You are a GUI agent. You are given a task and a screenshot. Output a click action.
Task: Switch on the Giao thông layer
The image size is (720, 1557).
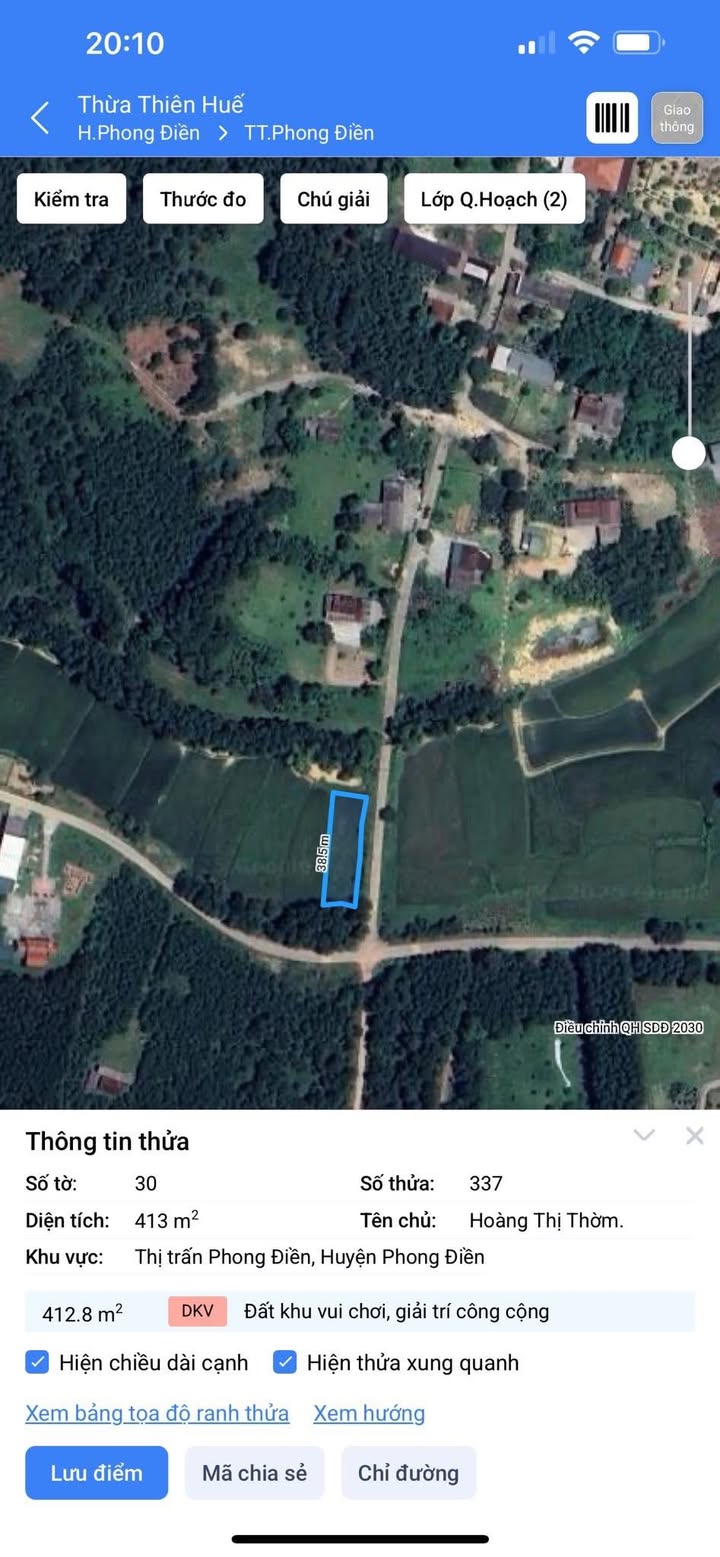tap(677, 118)
